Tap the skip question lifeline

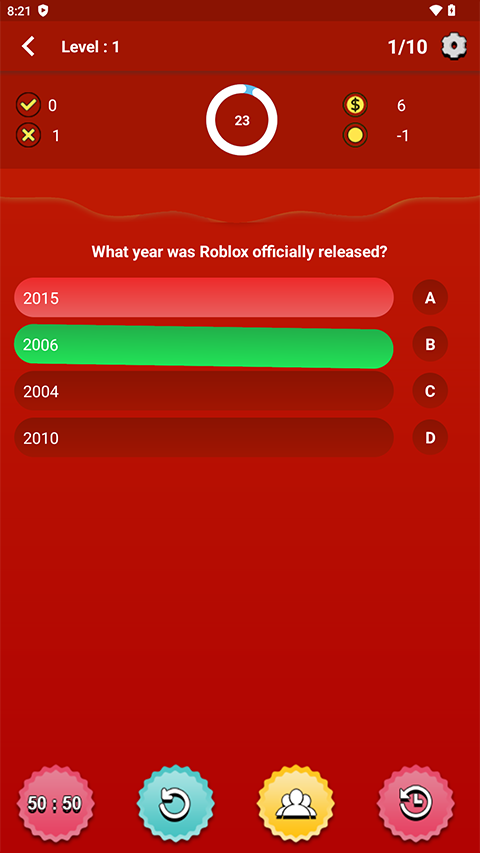click(175, 803)
